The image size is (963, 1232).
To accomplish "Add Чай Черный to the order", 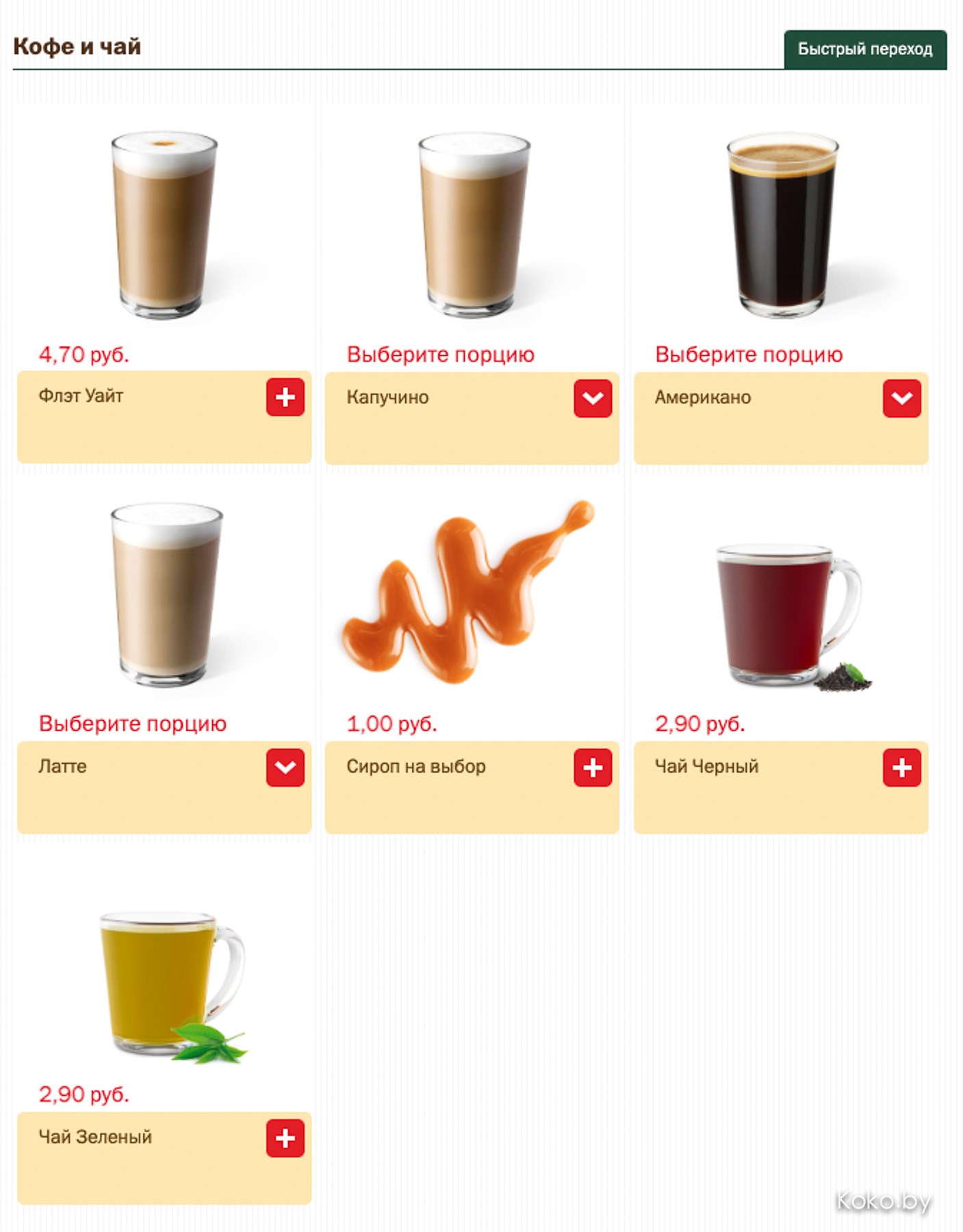I will [x=901, y=767].
